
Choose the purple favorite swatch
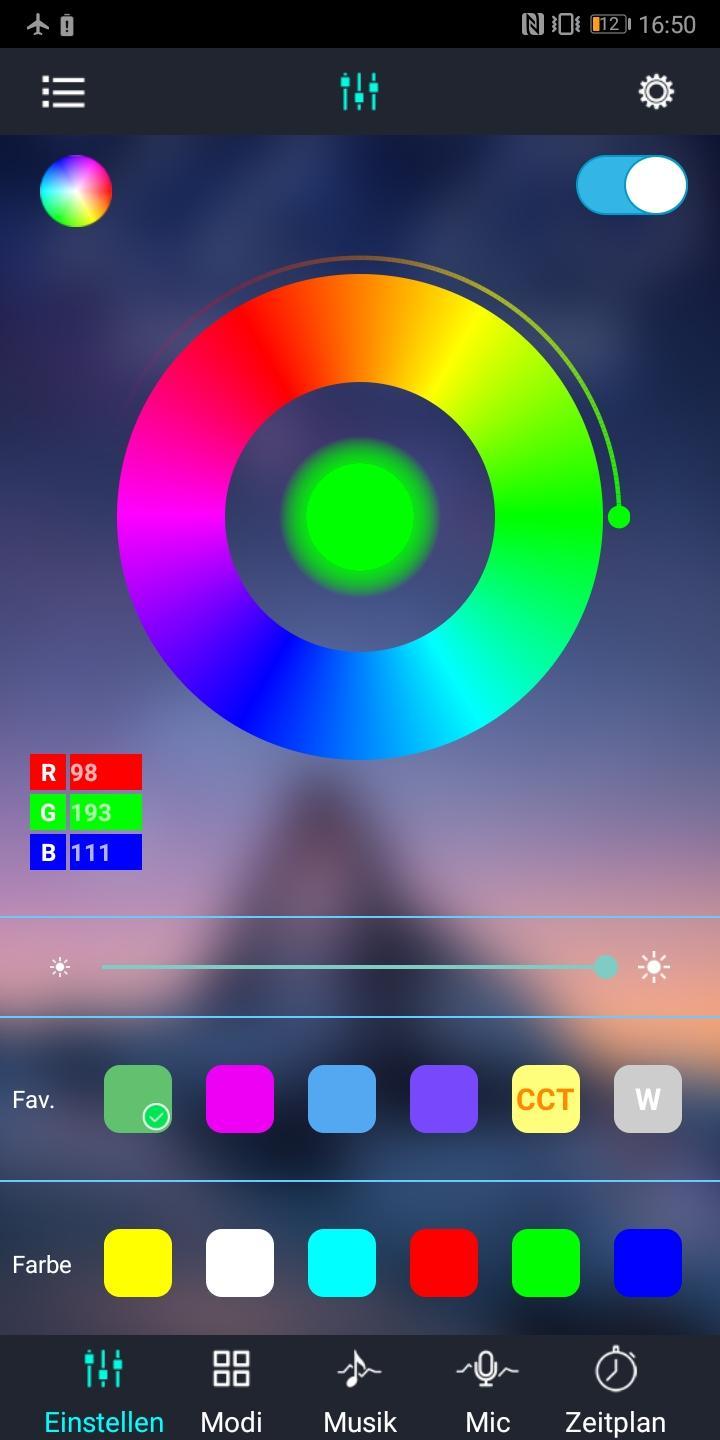[x=444, y=1099]
